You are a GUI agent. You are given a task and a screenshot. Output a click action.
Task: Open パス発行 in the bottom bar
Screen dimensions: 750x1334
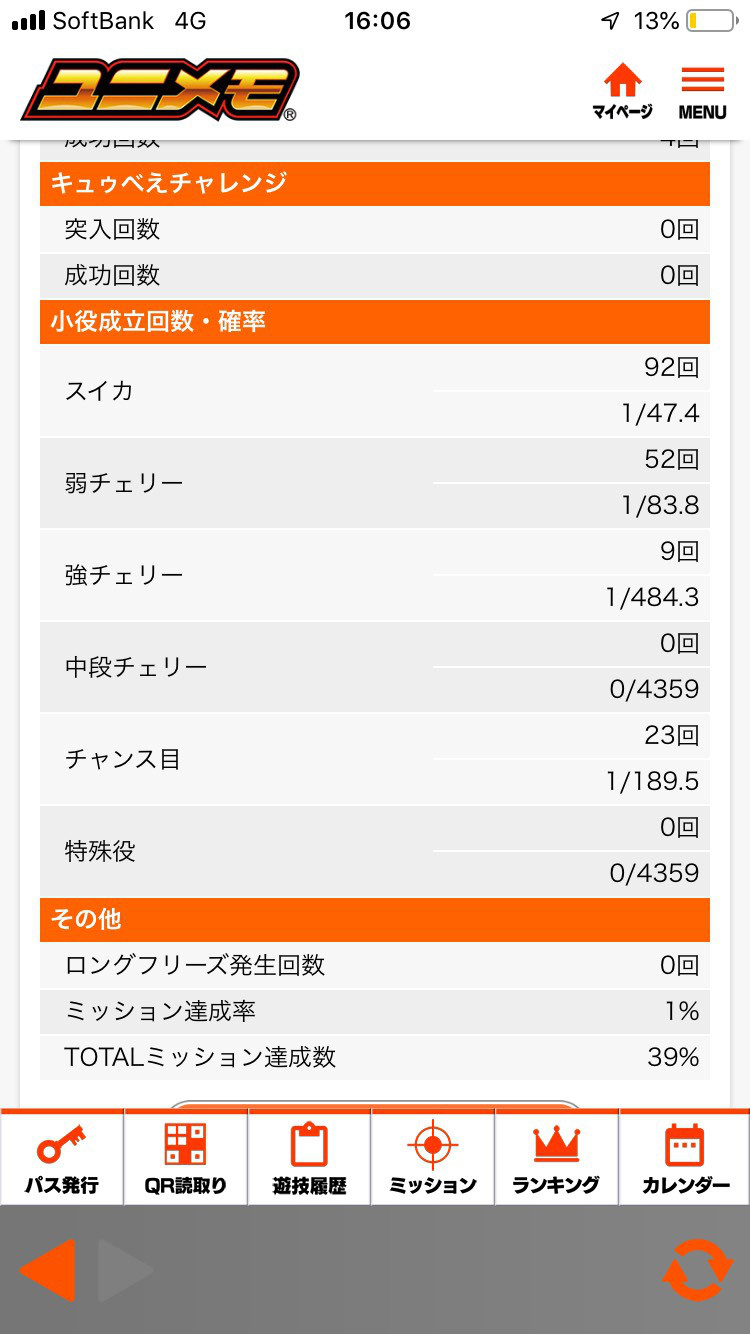(62, 1158)
